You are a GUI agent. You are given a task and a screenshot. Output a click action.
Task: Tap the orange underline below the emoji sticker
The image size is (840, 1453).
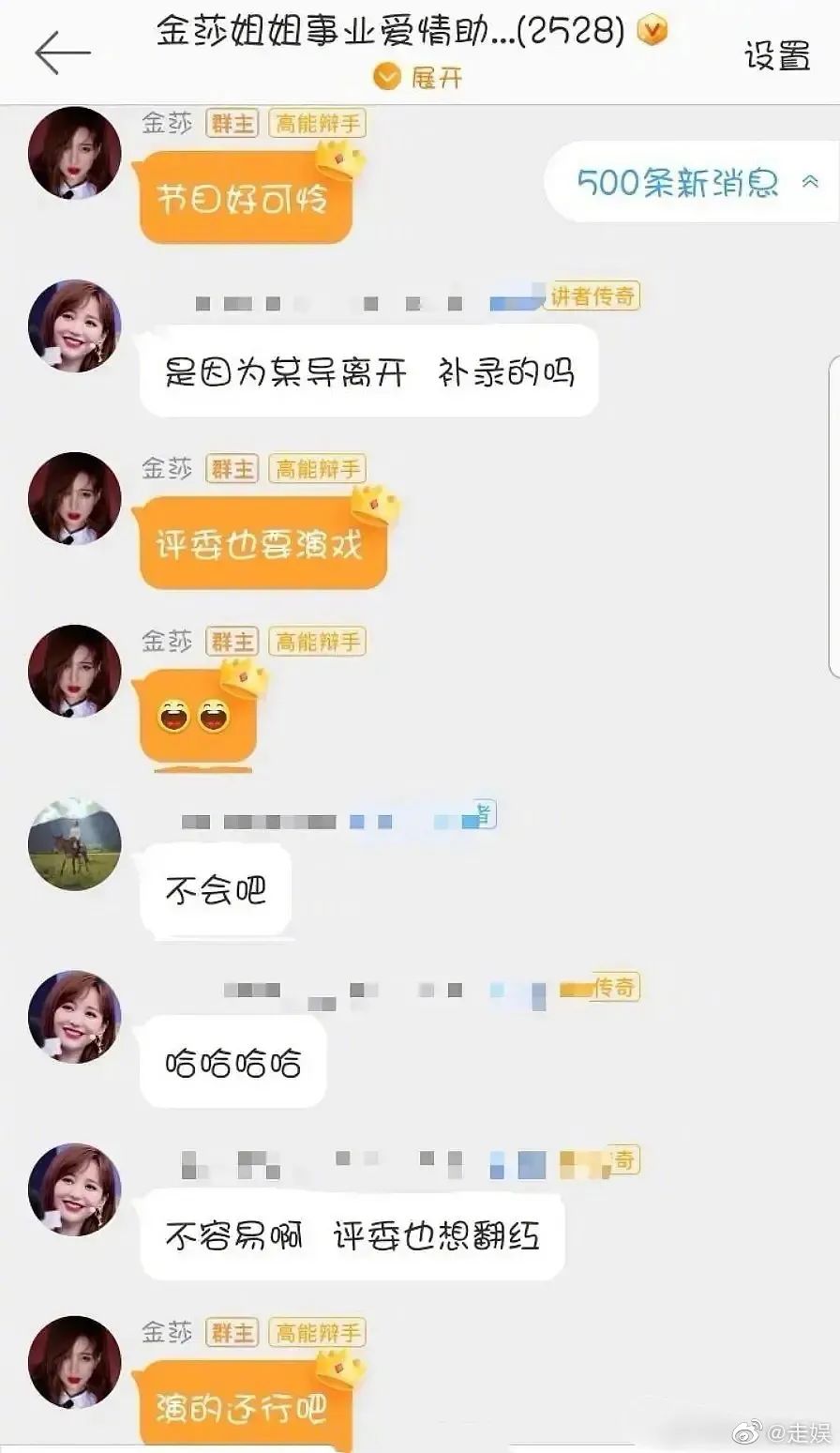pyautogui.click(x=201, y=771)
